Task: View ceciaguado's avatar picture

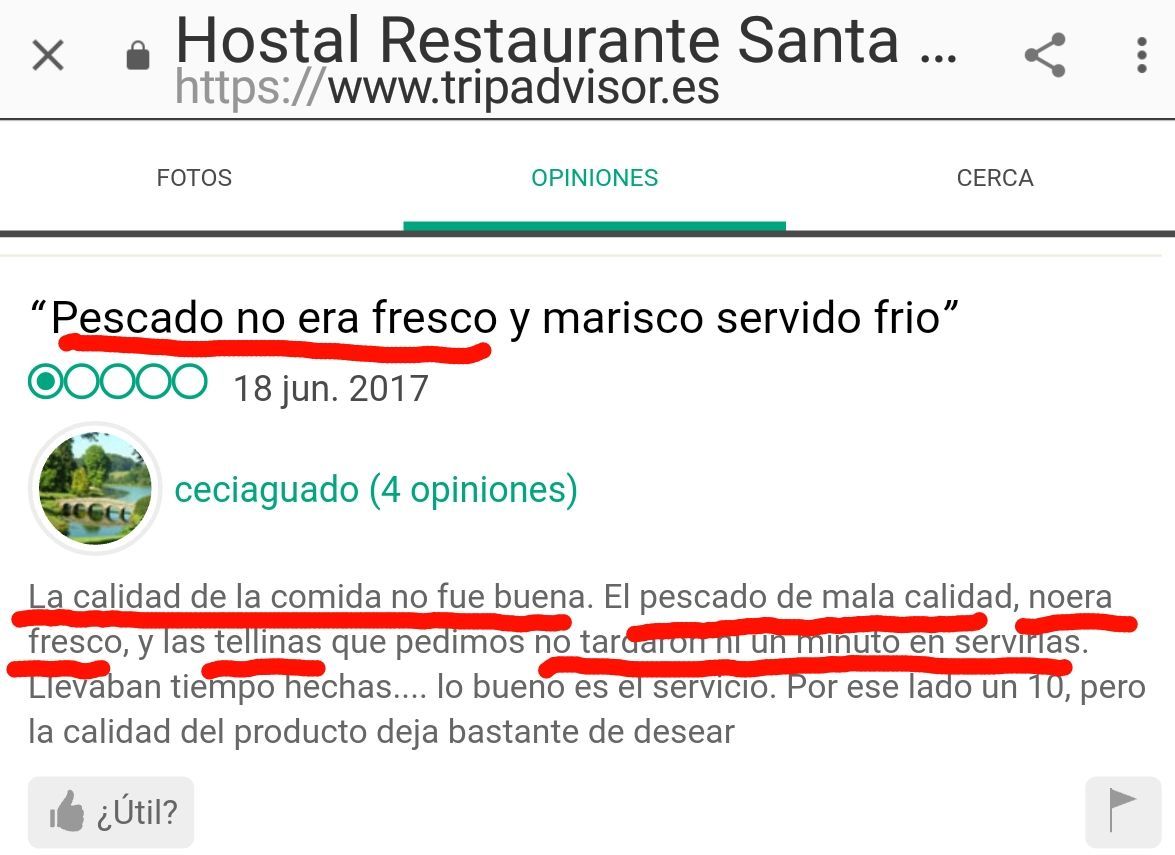Action: (95, 488)
